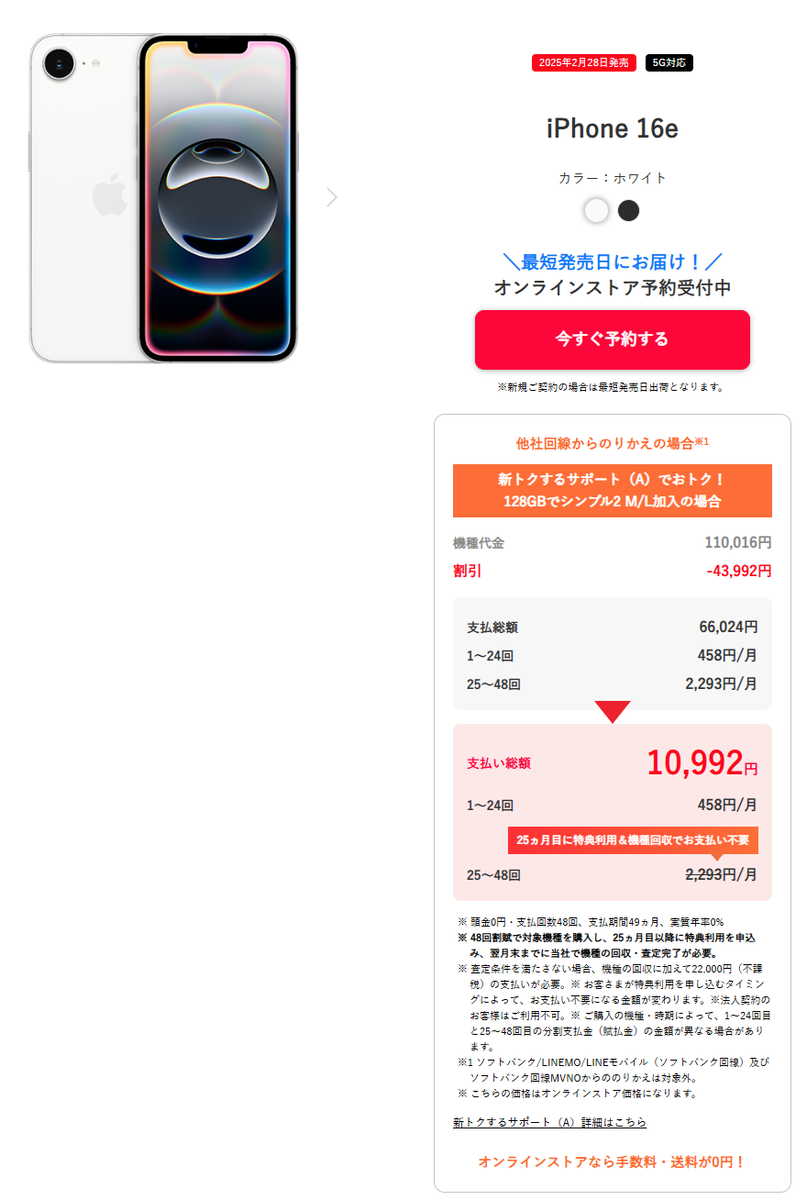Select the white color swatch
The width and height of the screenshot is (807, 1200).
(597, 210)
